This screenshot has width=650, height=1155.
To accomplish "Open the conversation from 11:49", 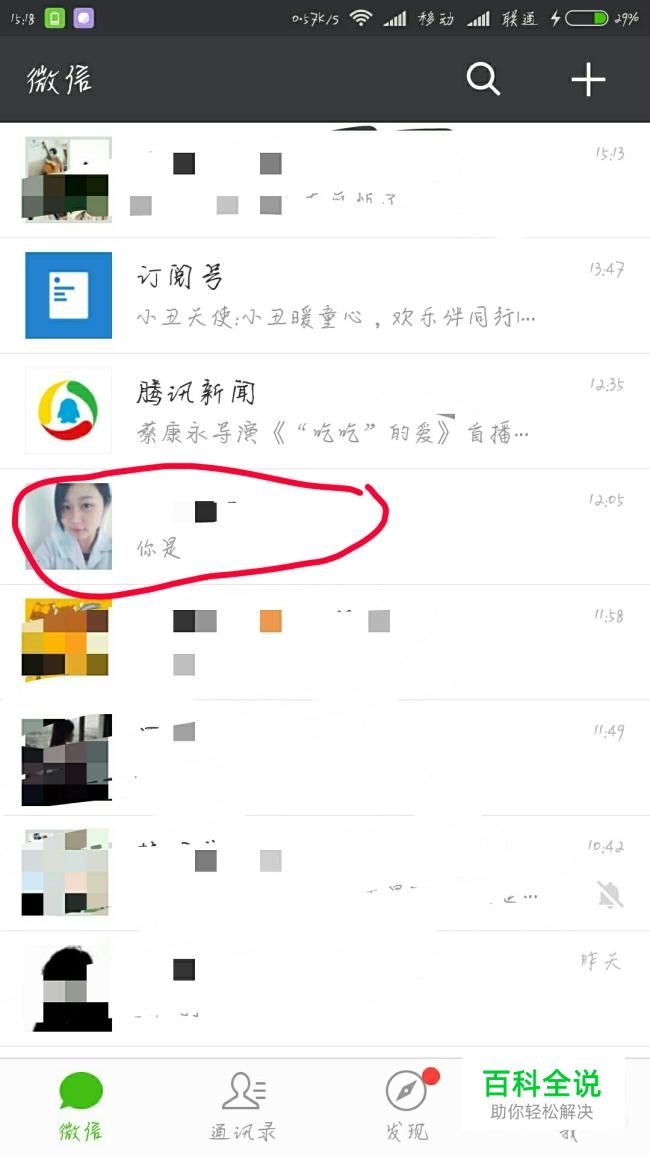I will coord(325,758).
